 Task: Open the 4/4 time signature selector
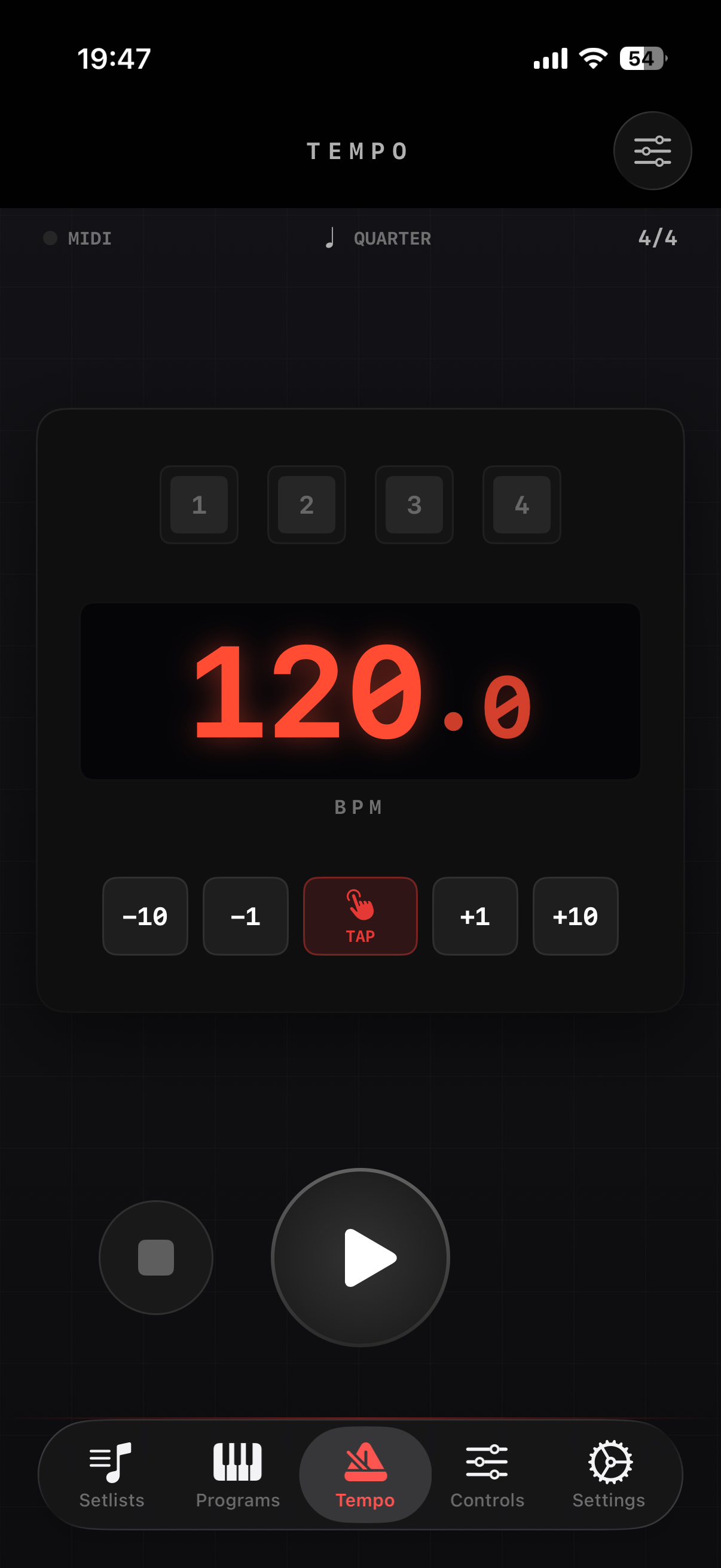click(657, 238)
